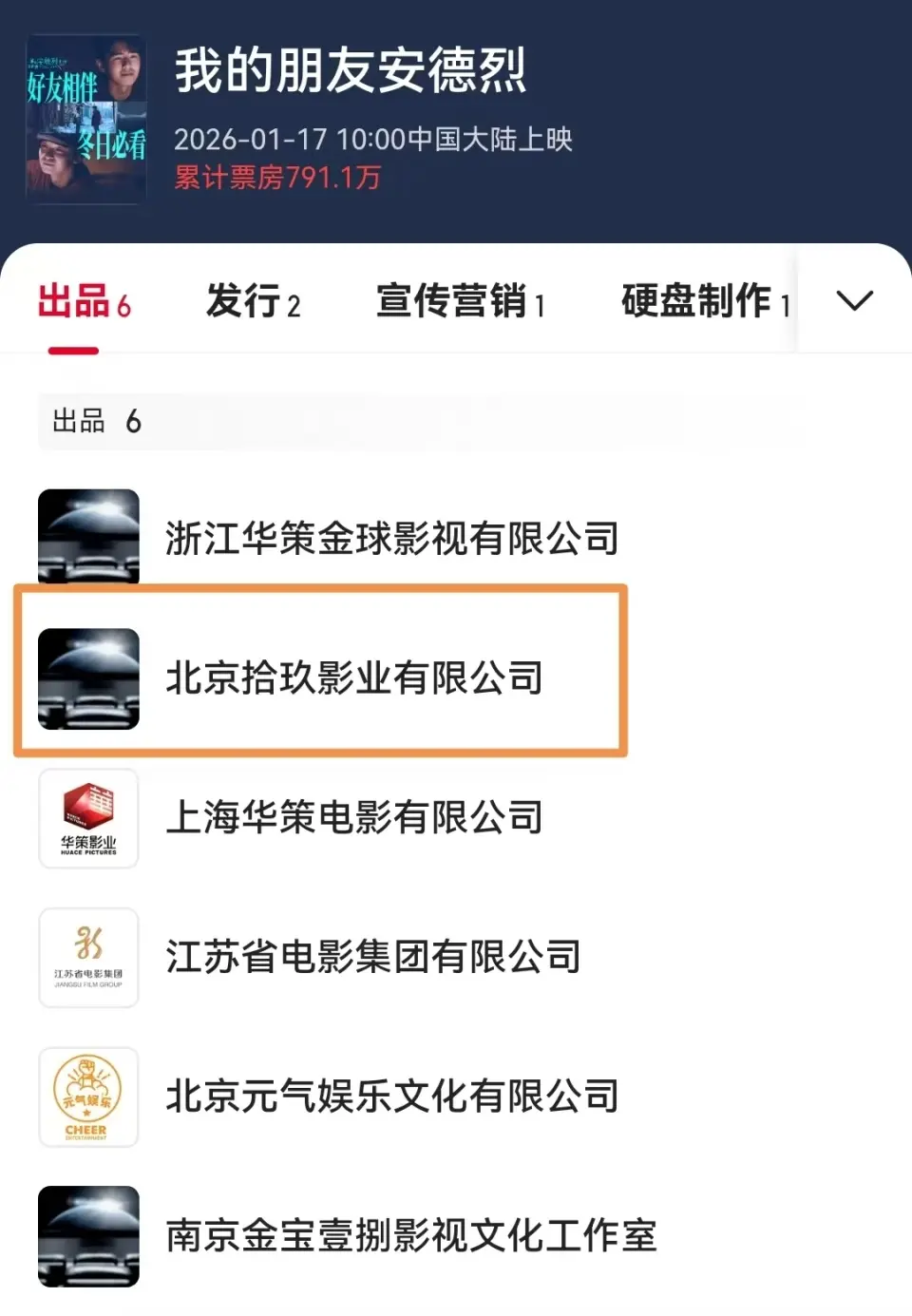
Task: Select the 出品 tab
Action: (84, 302)
